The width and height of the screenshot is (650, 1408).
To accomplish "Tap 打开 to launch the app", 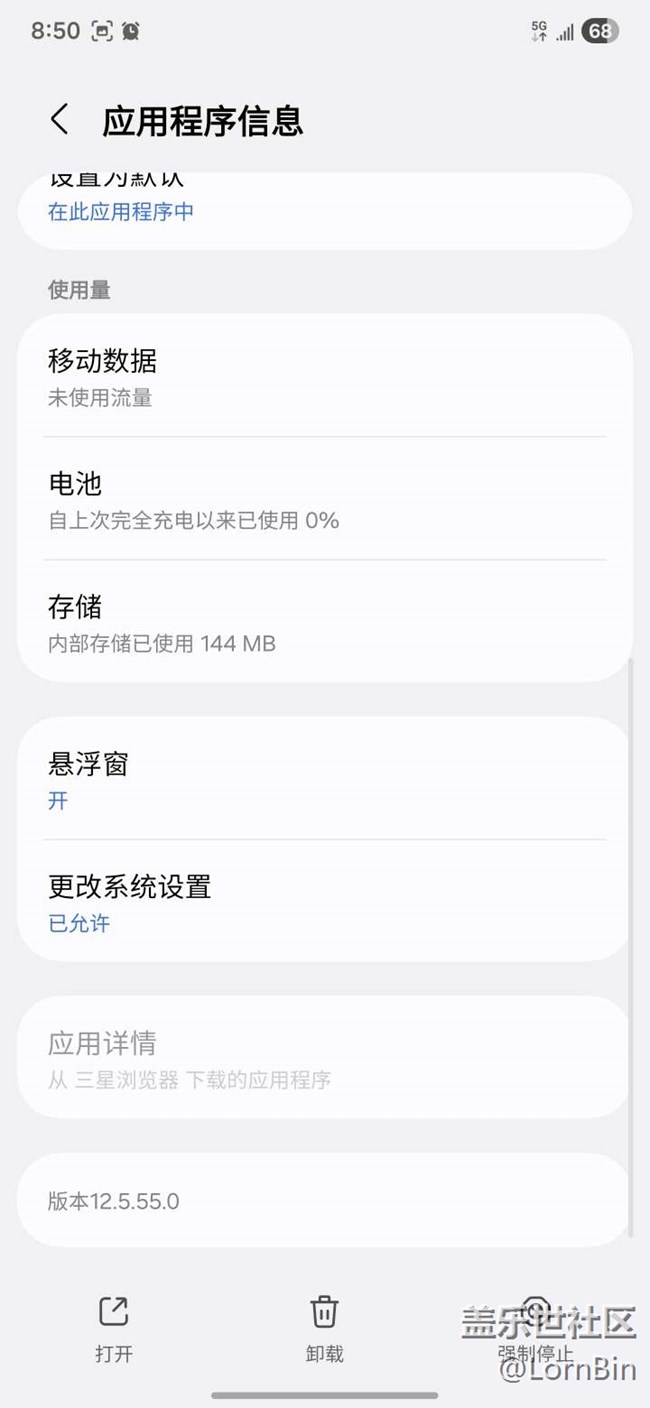I will pyautogui.click(x=114, y=1329).
